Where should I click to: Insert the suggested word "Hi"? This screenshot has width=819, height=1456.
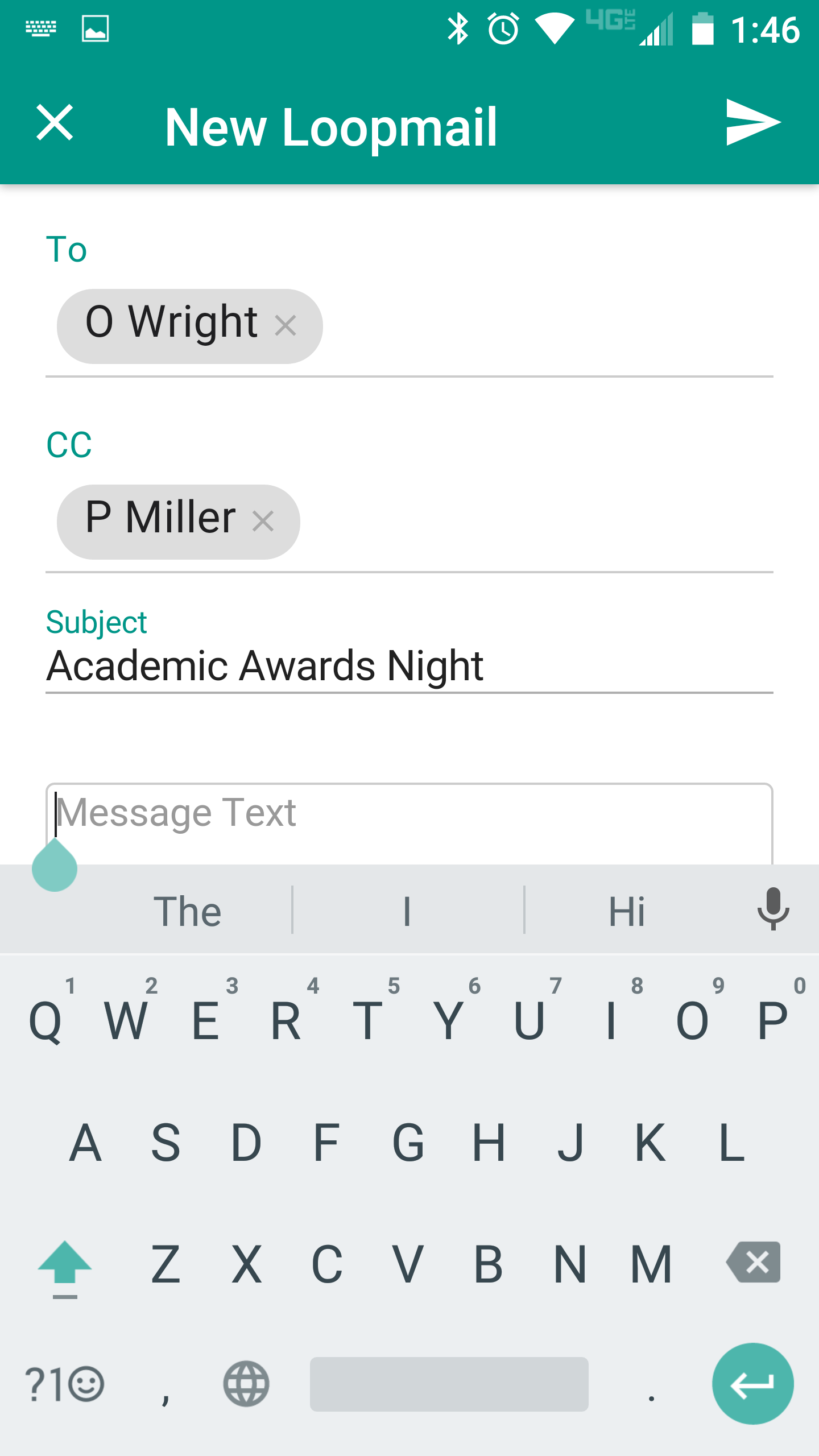pos(627,911)
